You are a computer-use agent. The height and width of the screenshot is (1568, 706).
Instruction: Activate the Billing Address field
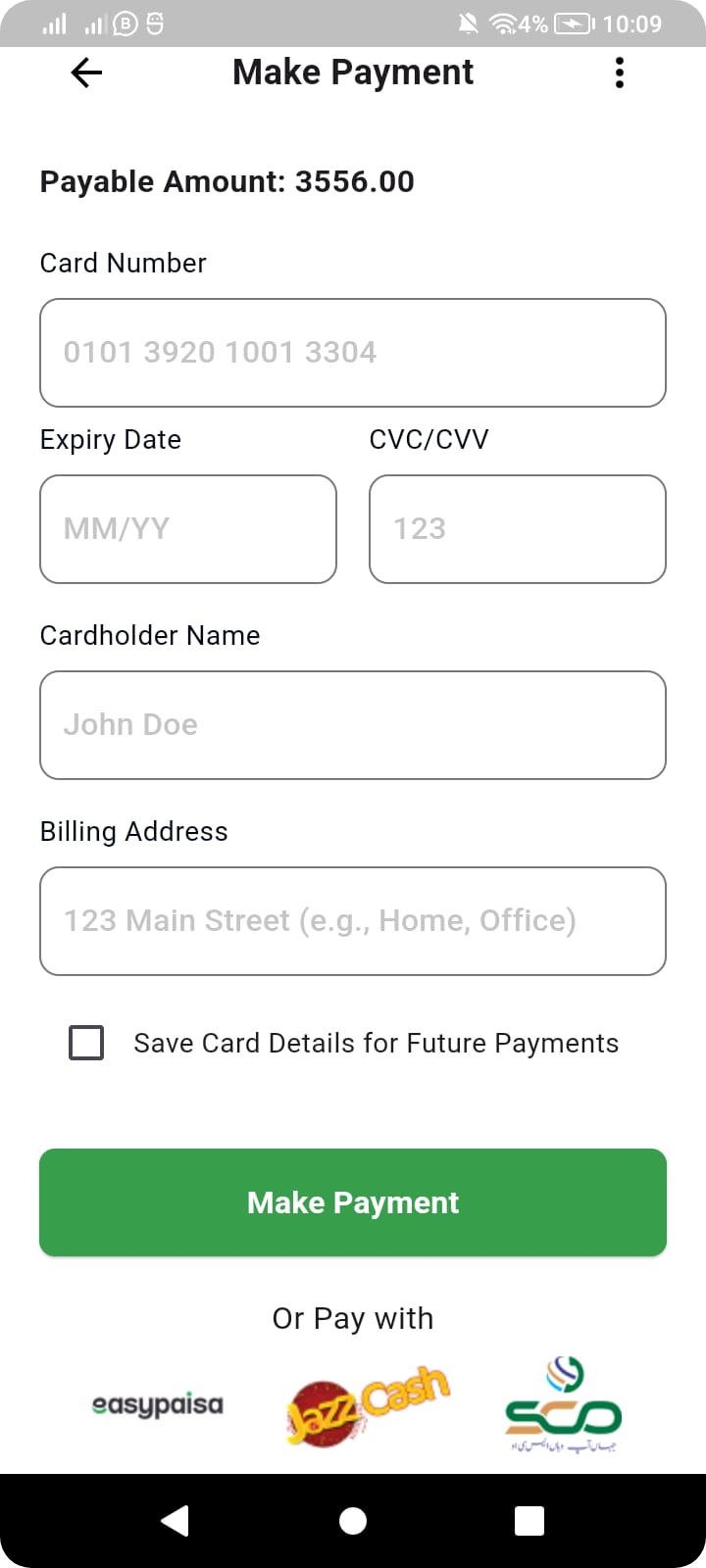click(353, 921)
